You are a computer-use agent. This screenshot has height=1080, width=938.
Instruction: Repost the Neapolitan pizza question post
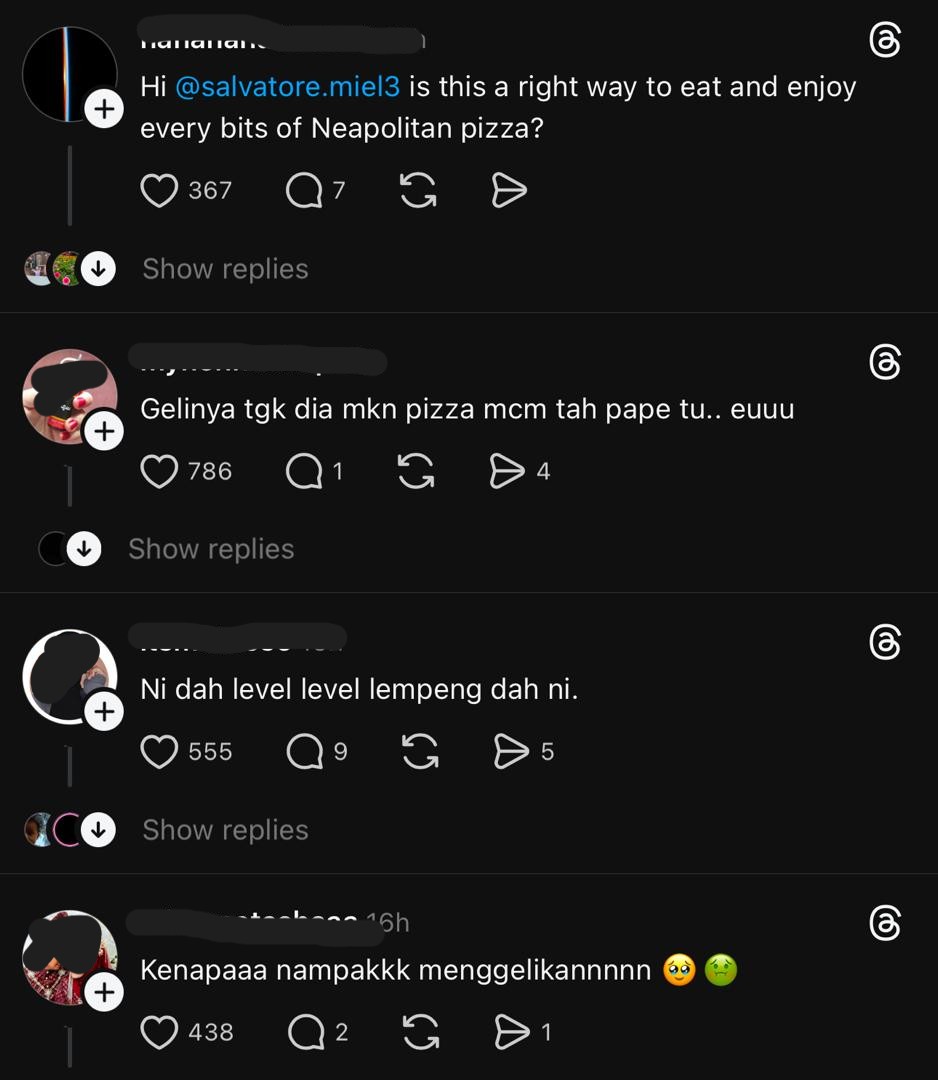(418, 190)
